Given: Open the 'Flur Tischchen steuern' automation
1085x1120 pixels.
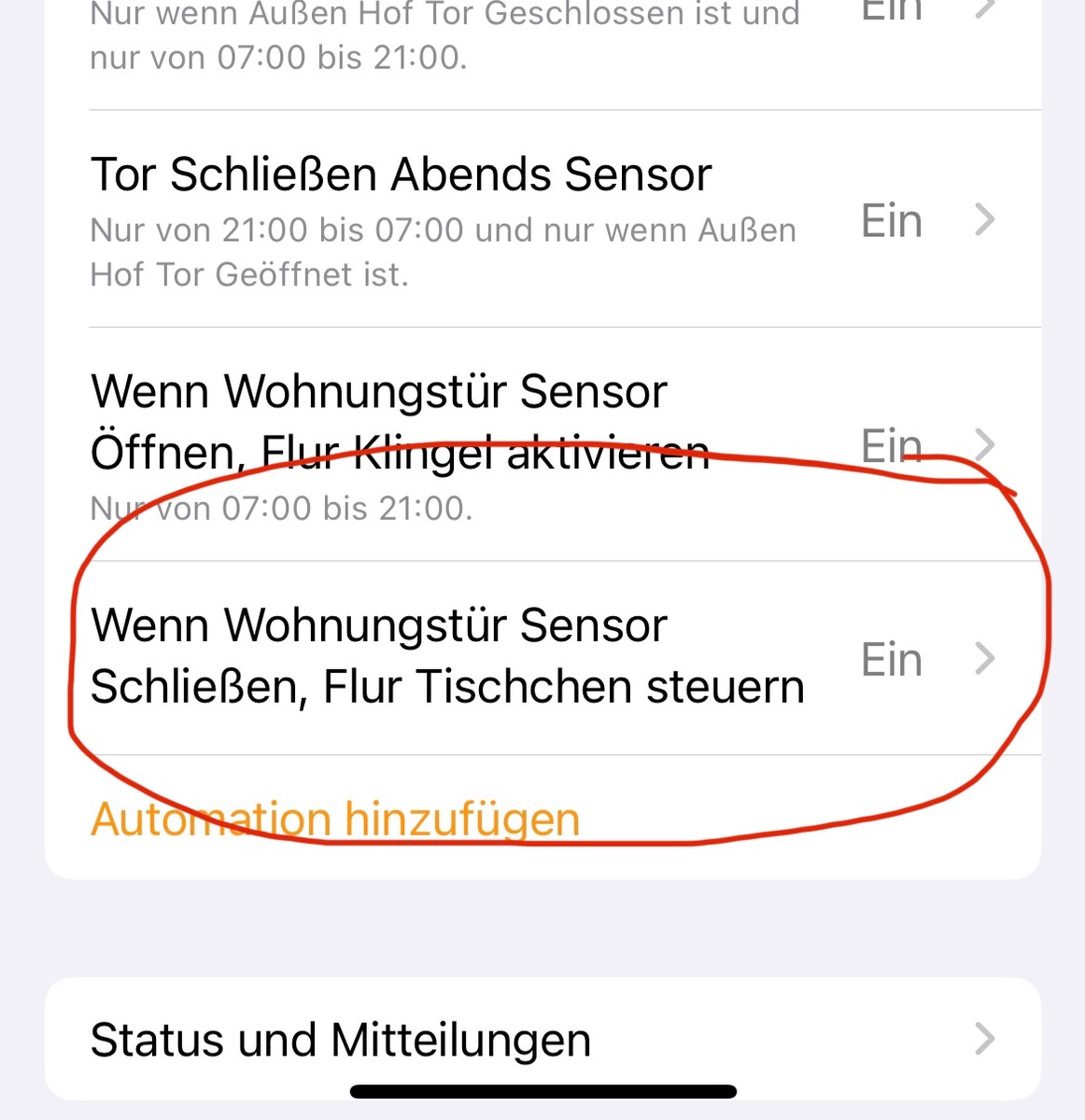Looking at the screenshot, I should pos(542,657).
